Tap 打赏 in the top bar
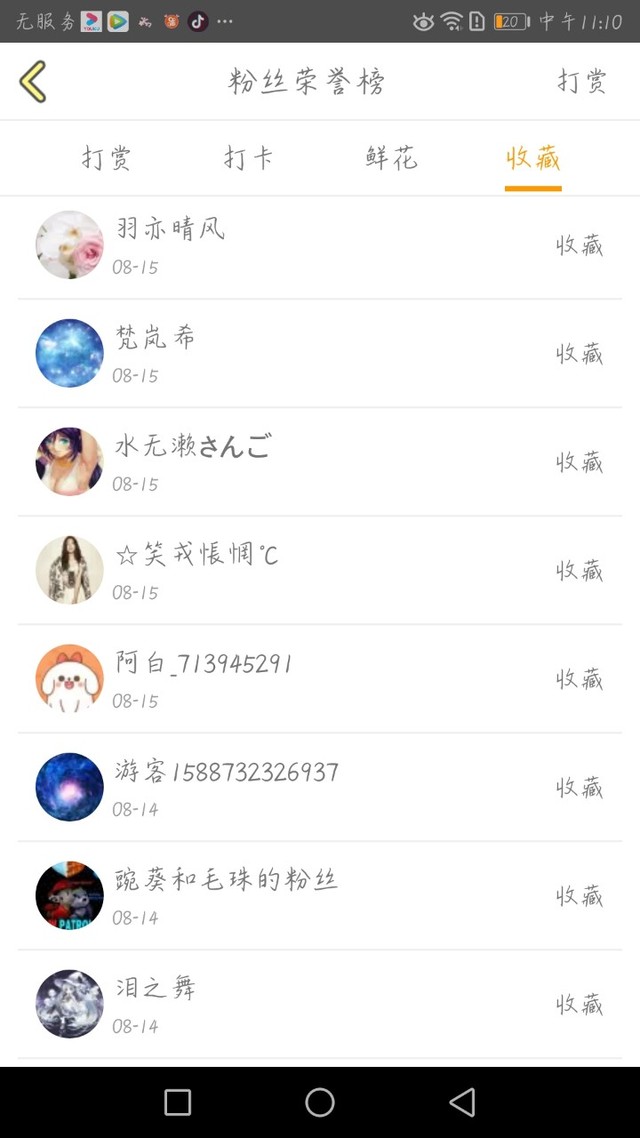Image resolution: width=640 pixels, height=1138 pixels. pos(582,81)
